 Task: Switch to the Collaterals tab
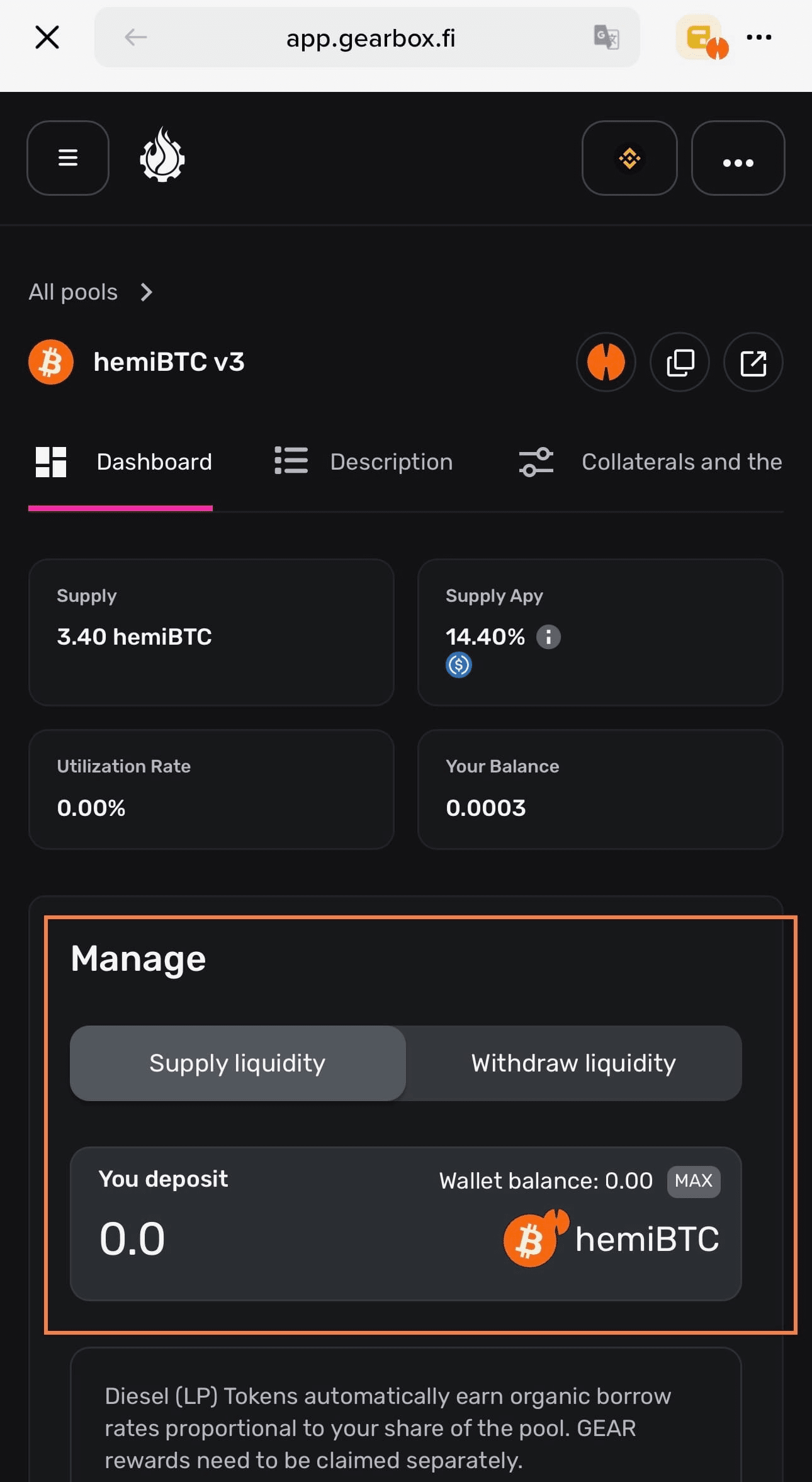(650, 461)
